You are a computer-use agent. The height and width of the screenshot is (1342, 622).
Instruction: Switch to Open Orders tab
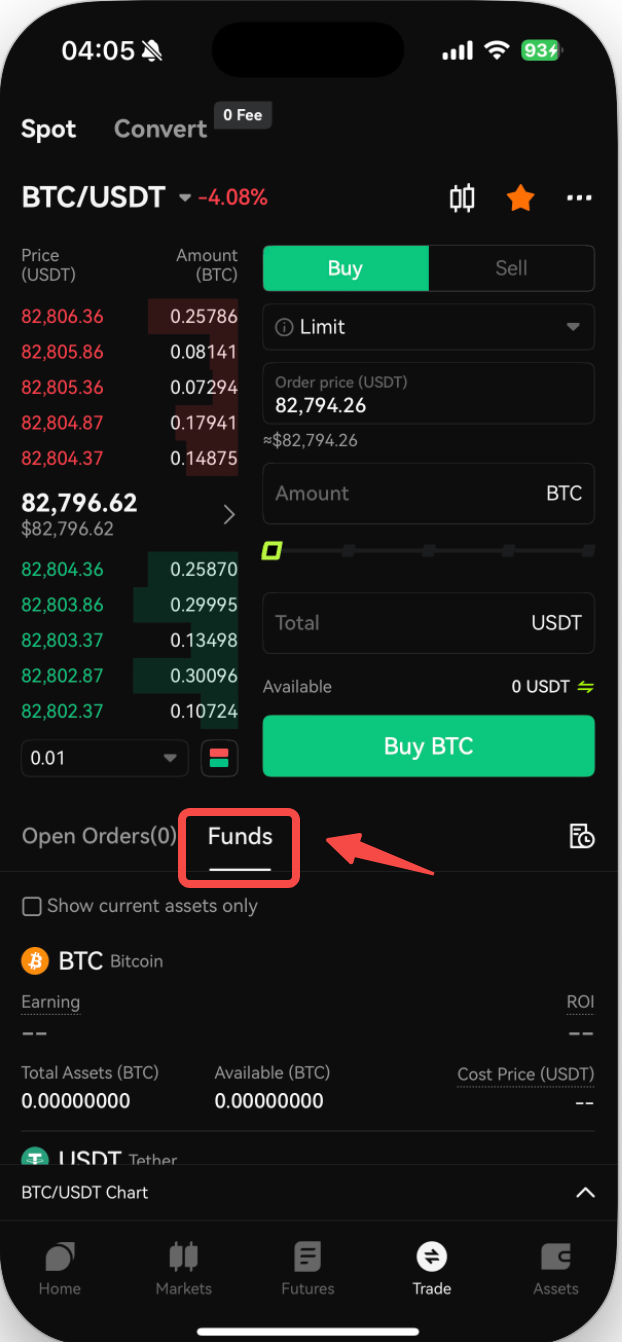tap(99, 836)
